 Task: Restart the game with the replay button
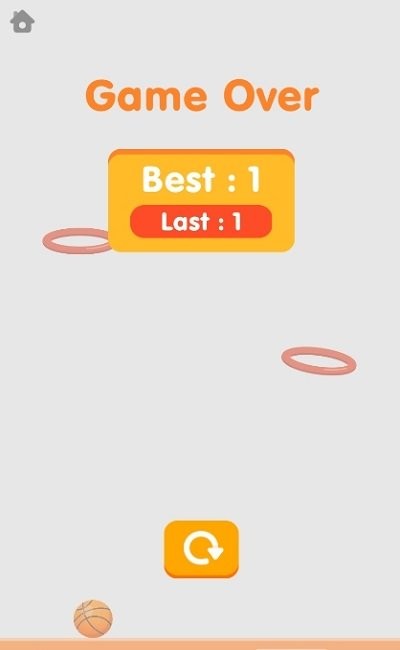pyautogui.click(x=201, y=549)
